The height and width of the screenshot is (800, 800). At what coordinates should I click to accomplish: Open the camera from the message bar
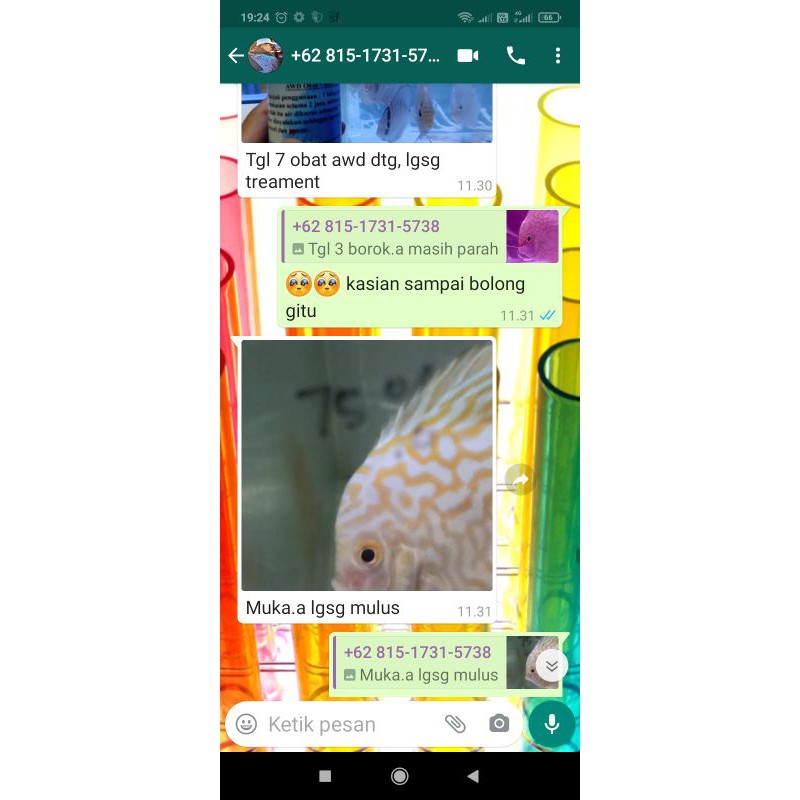point(499,724)
